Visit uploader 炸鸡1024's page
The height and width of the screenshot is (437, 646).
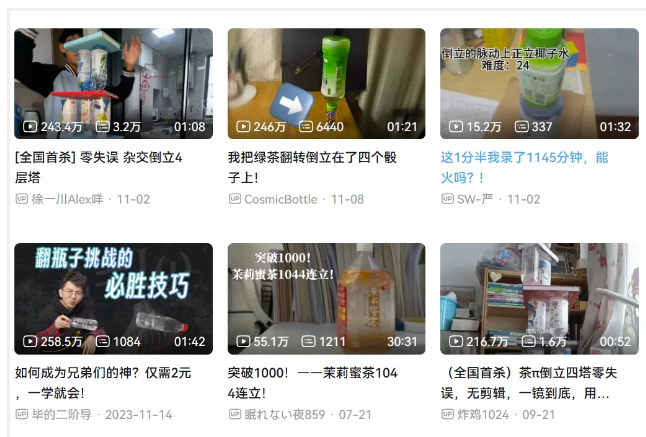[484, 414]
